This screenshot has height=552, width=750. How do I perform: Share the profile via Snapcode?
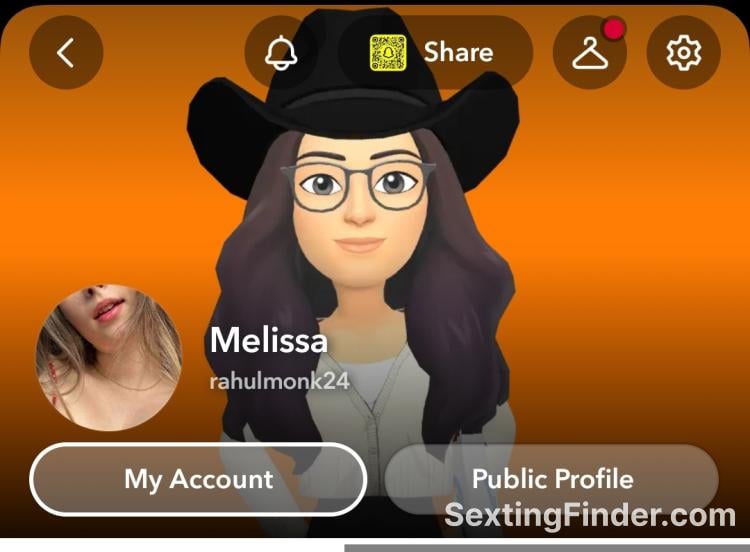[x=435, y=52]
